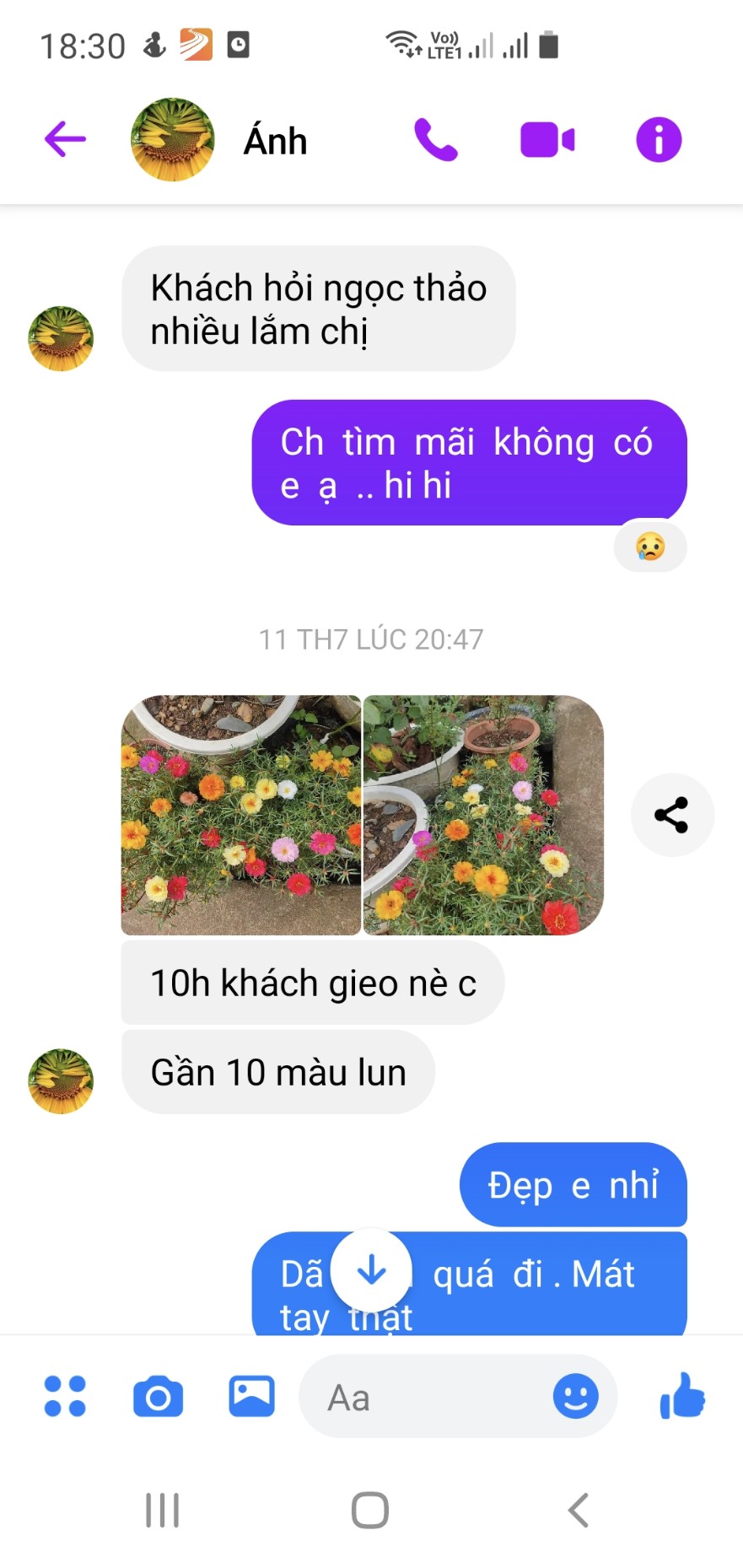Open the photo gallery picker
Viewport: 743px width, 1568px height.
[x=251, y=1396]
